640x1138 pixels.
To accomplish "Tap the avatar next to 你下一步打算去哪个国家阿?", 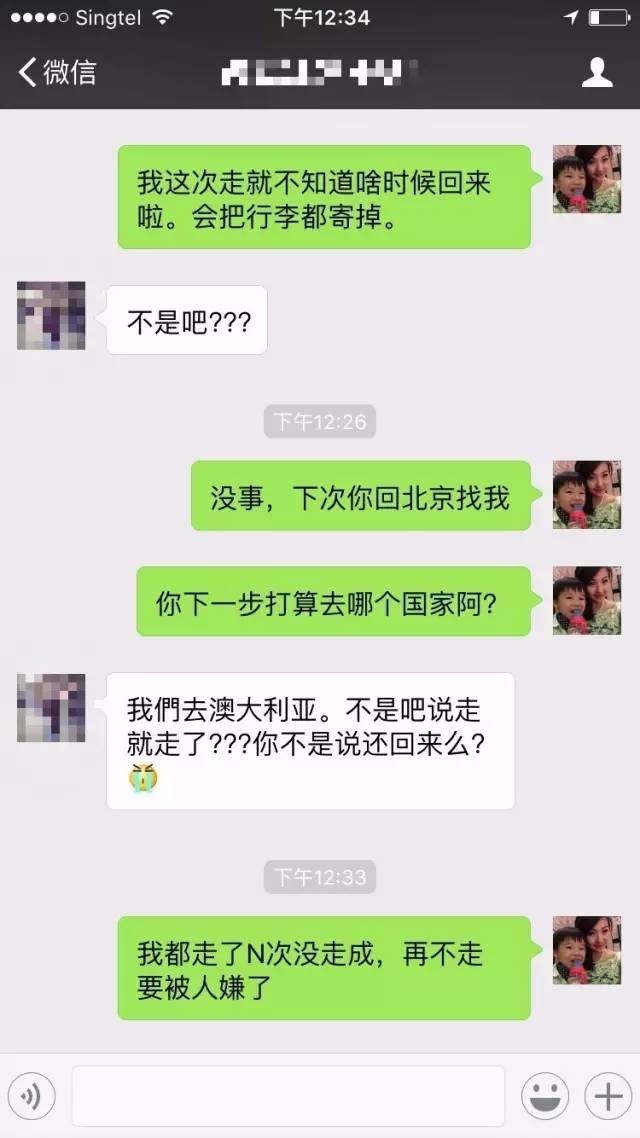I will point(587,601).
